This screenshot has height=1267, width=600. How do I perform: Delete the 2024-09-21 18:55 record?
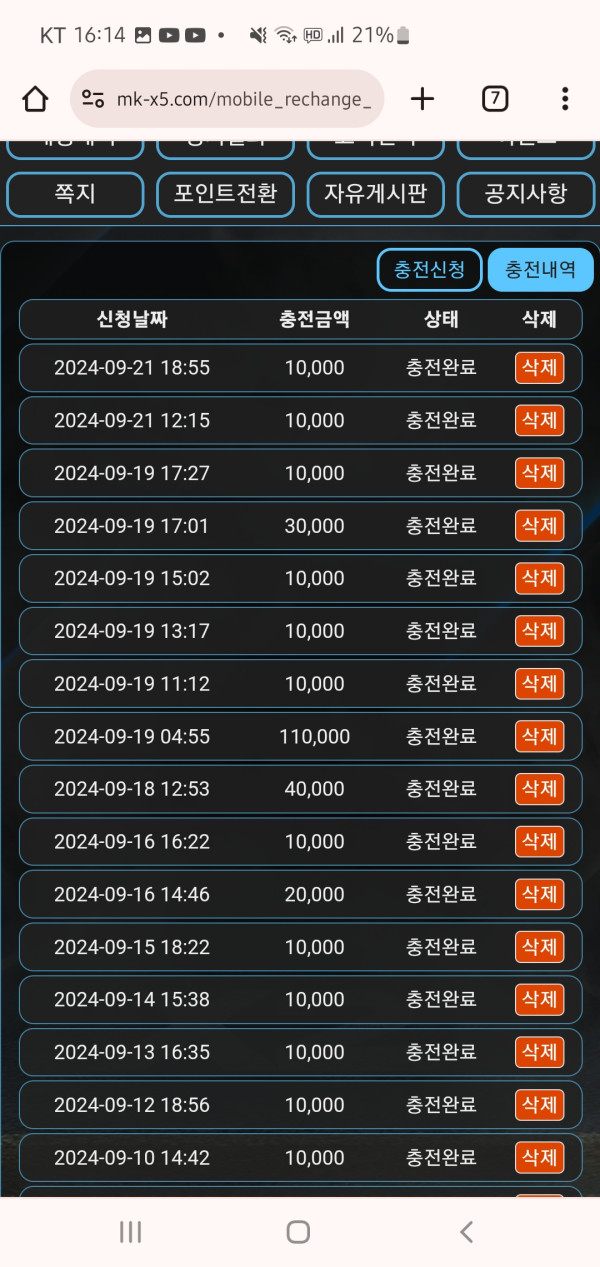(x=539, y=368)
